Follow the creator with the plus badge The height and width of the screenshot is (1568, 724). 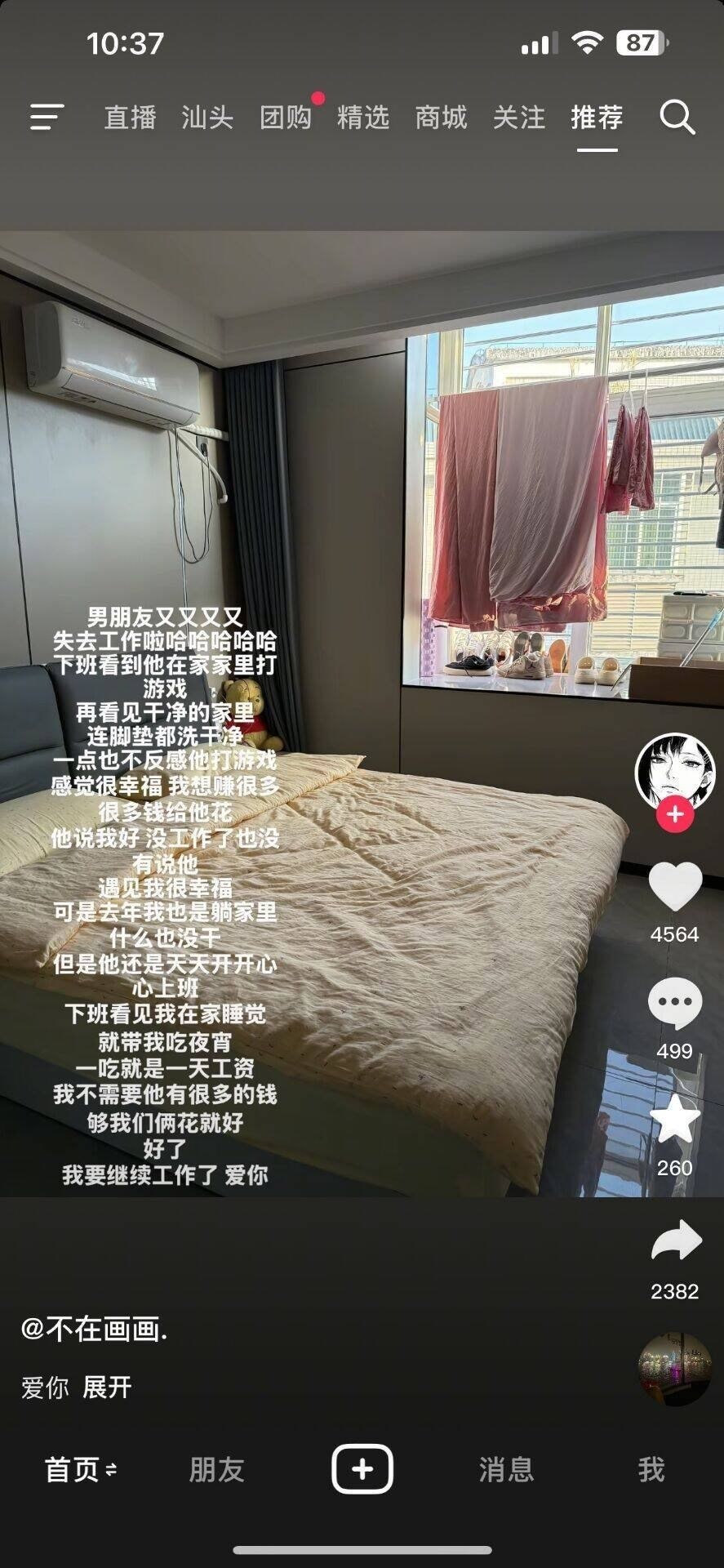(x=675, y=815)
